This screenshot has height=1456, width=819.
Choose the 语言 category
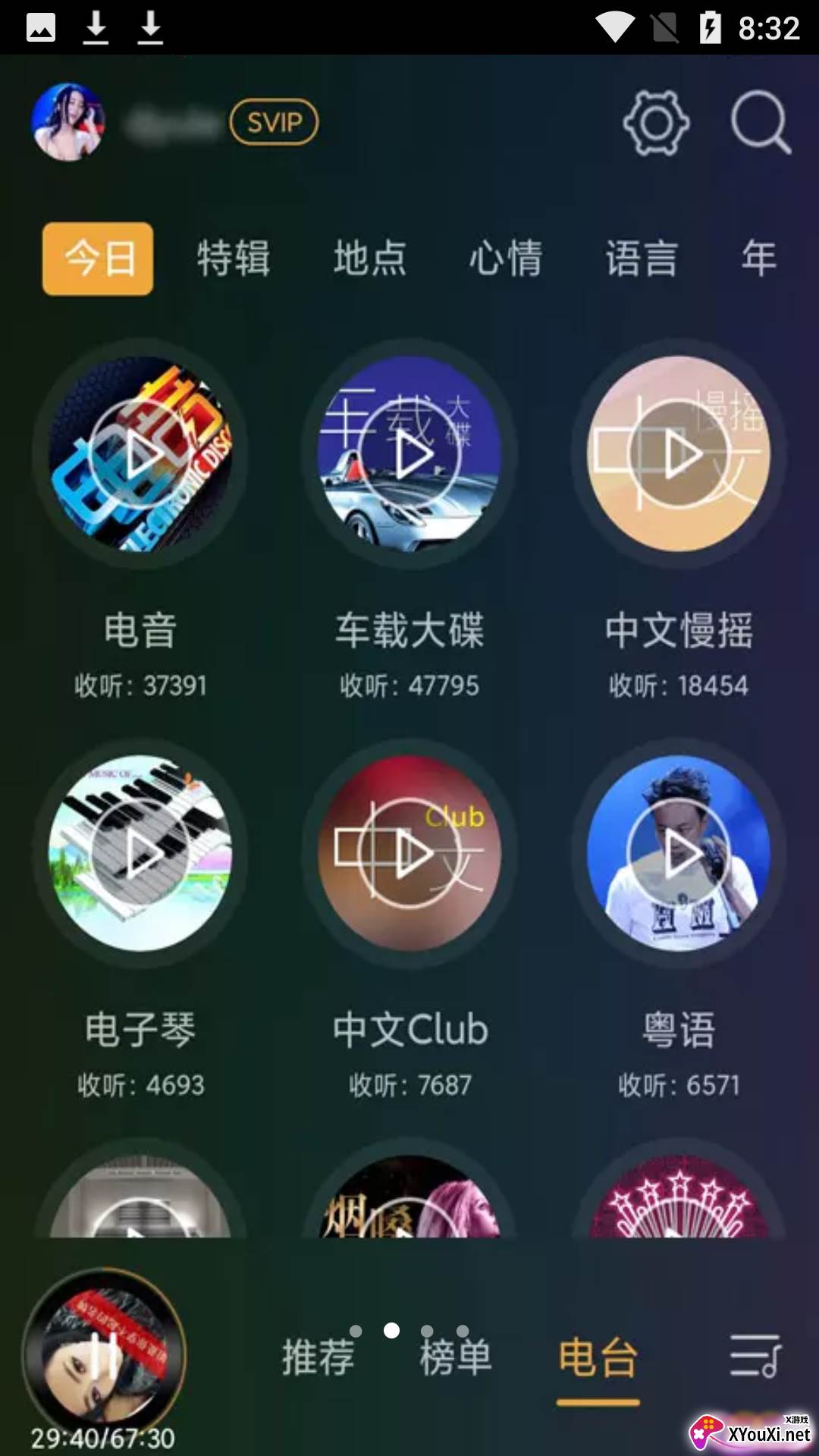642,259
